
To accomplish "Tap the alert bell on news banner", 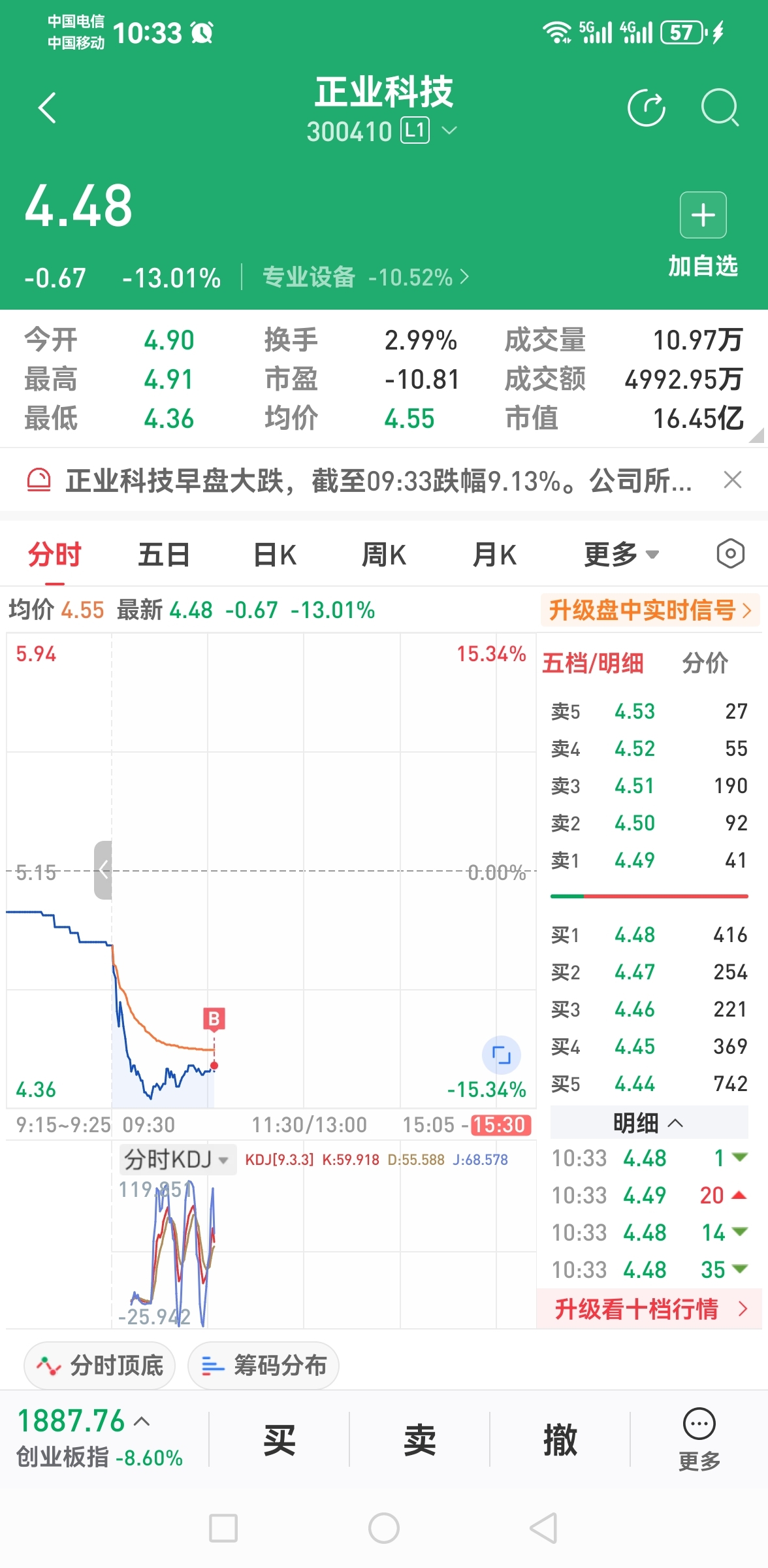I will point(40,480).
